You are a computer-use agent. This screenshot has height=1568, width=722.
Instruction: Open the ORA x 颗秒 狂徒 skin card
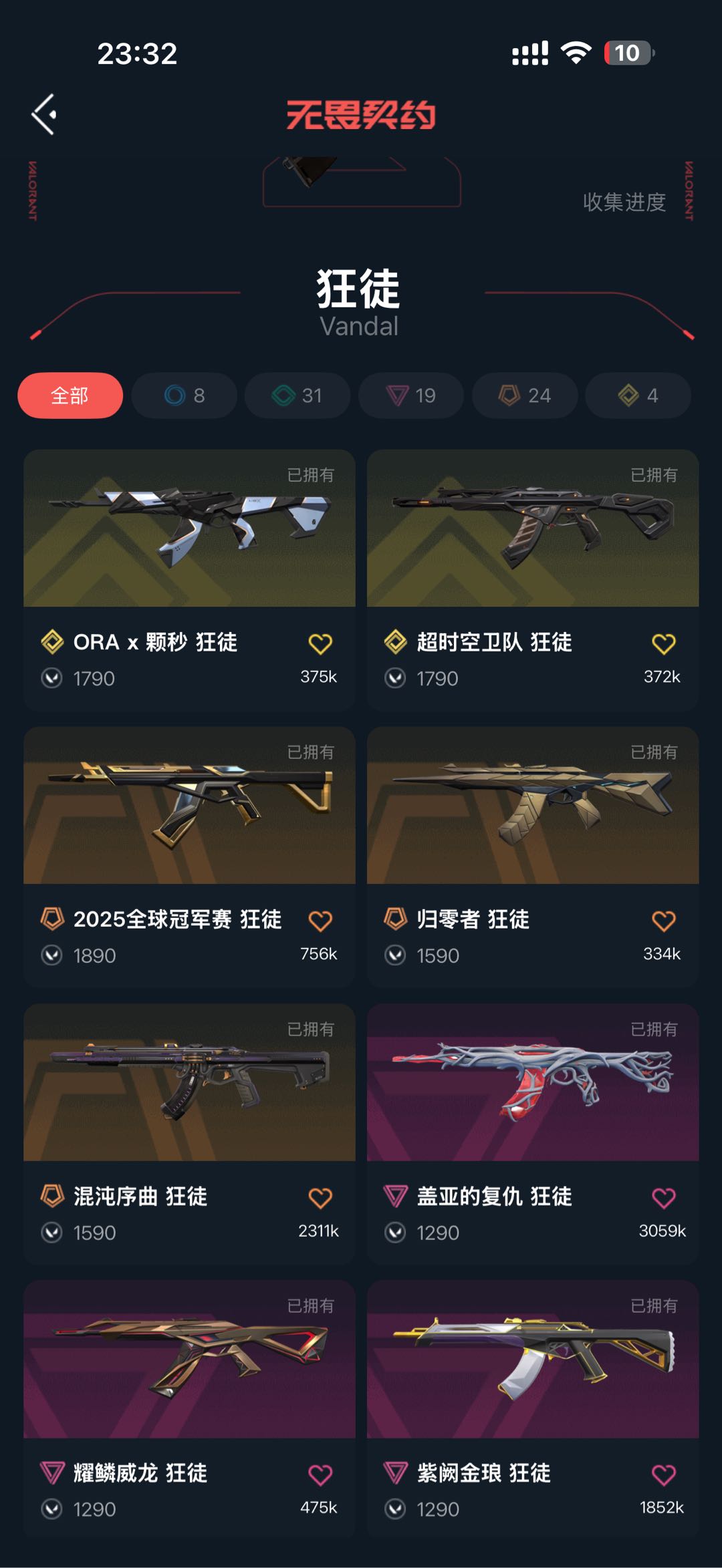[189, 580]
